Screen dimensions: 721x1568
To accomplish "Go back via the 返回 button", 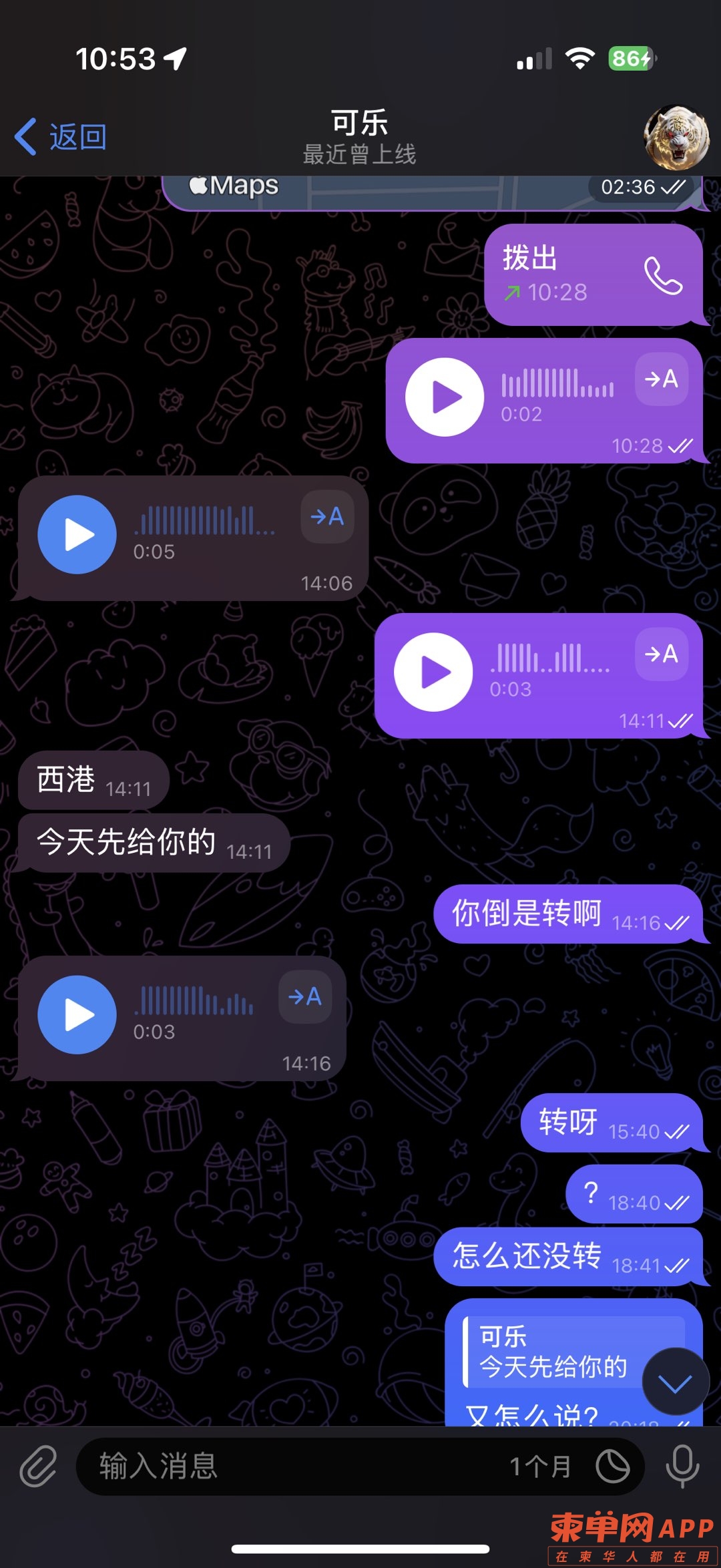I will [x=61, y=137].
